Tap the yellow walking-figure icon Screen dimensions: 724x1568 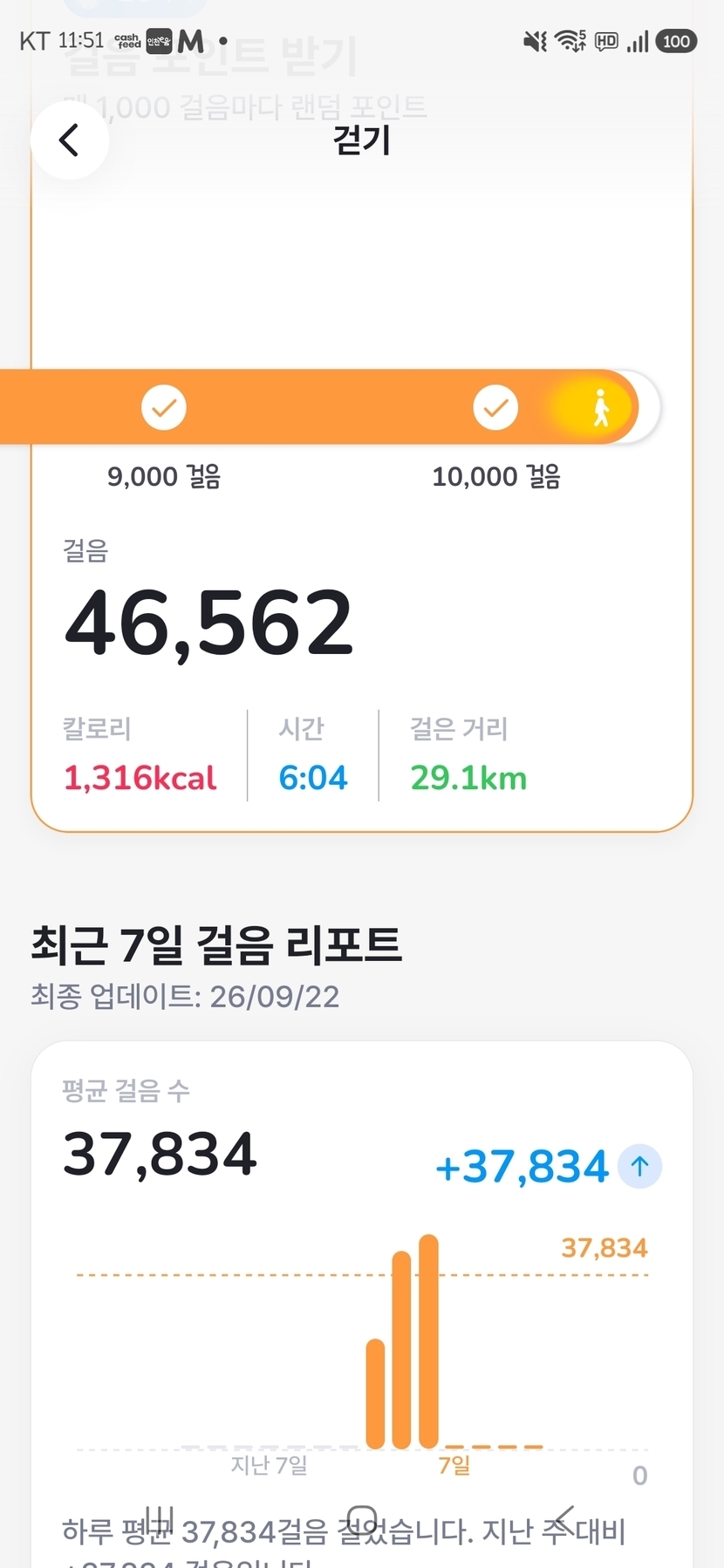tap(600, 407)
